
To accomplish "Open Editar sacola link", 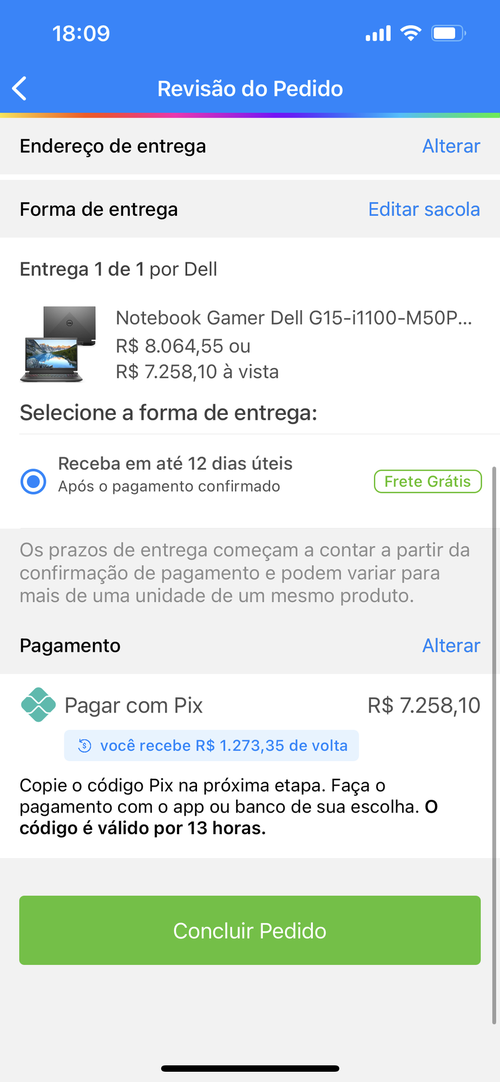I will [x=424, y=209].
